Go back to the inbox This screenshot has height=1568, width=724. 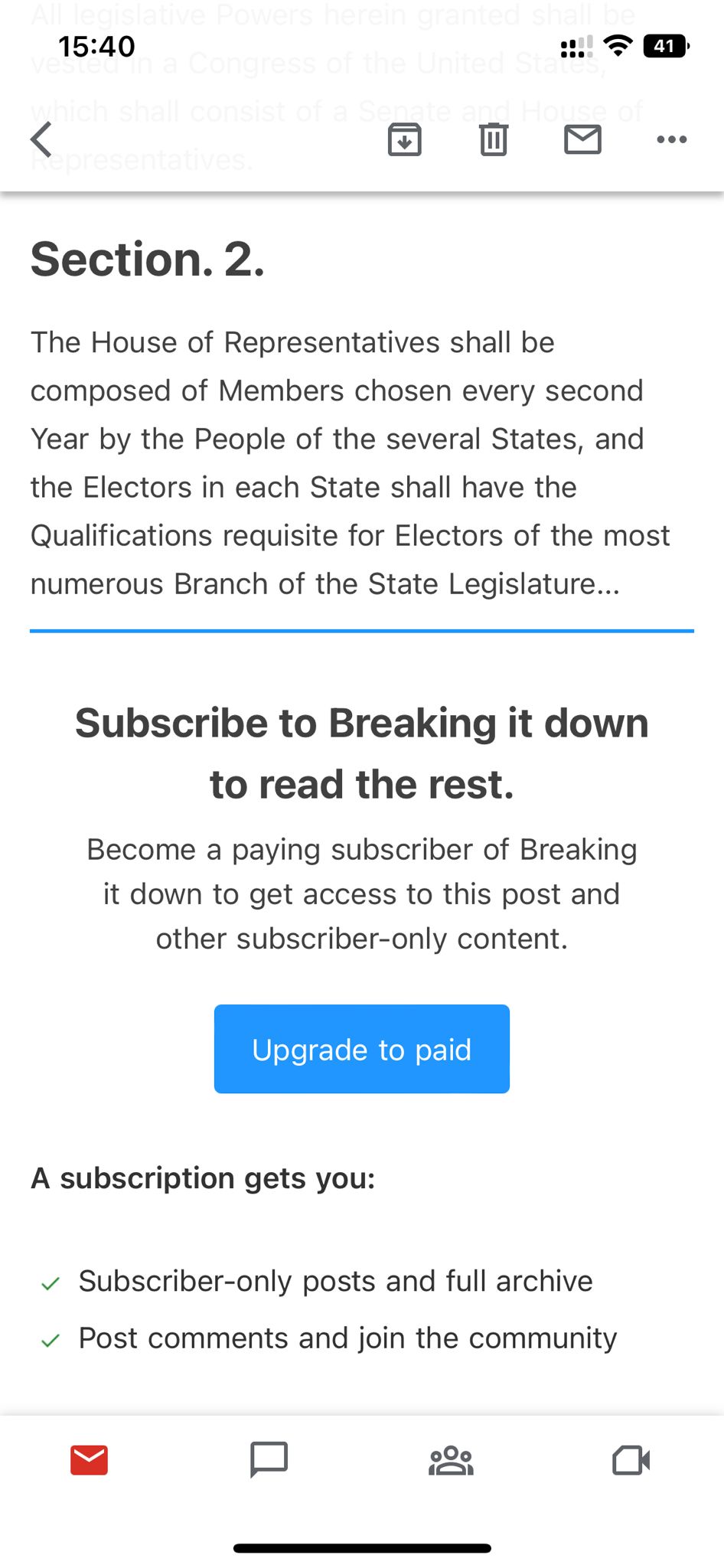[41, 139]
